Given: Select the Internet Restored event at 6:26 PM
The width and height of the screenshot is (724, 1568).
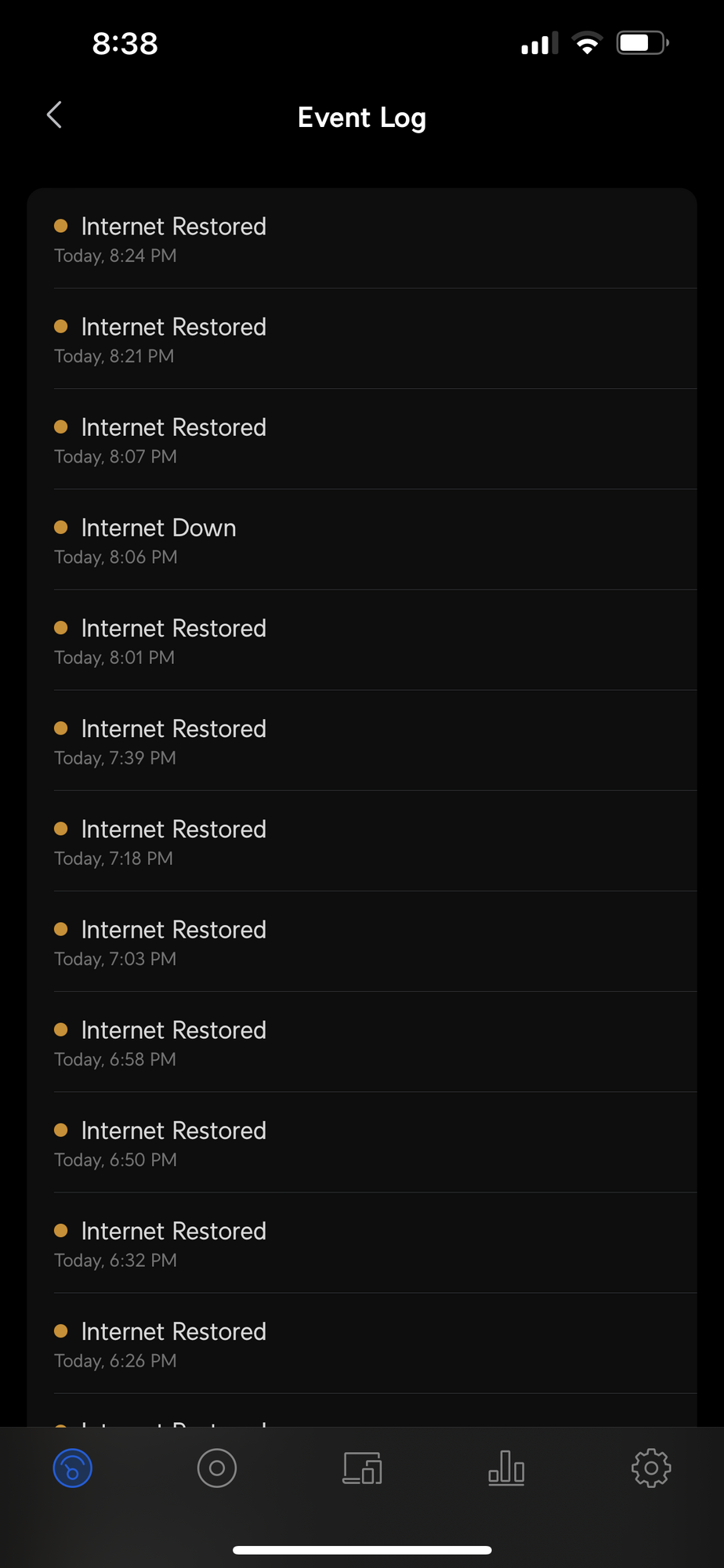Looking at the screenshot, I should pyautogui.click(x=360, y=1343).
